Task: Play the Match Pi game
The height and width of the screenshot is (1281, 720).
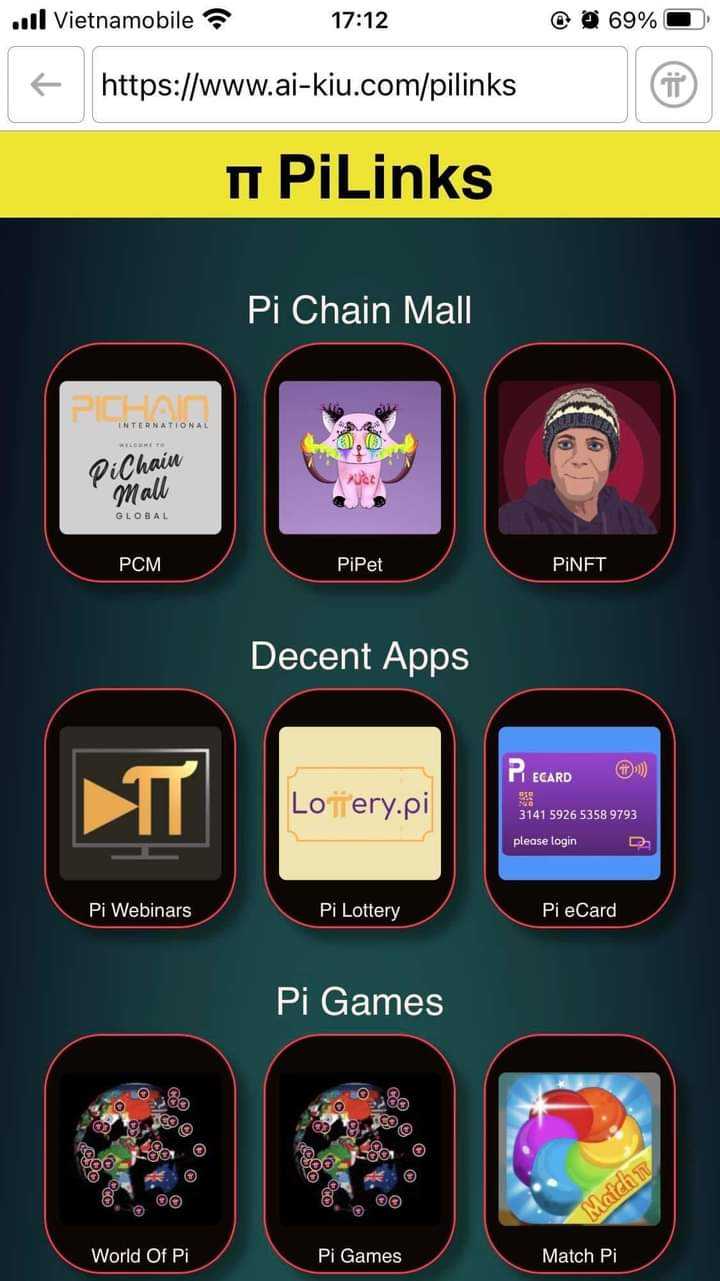Action: 580,1152
